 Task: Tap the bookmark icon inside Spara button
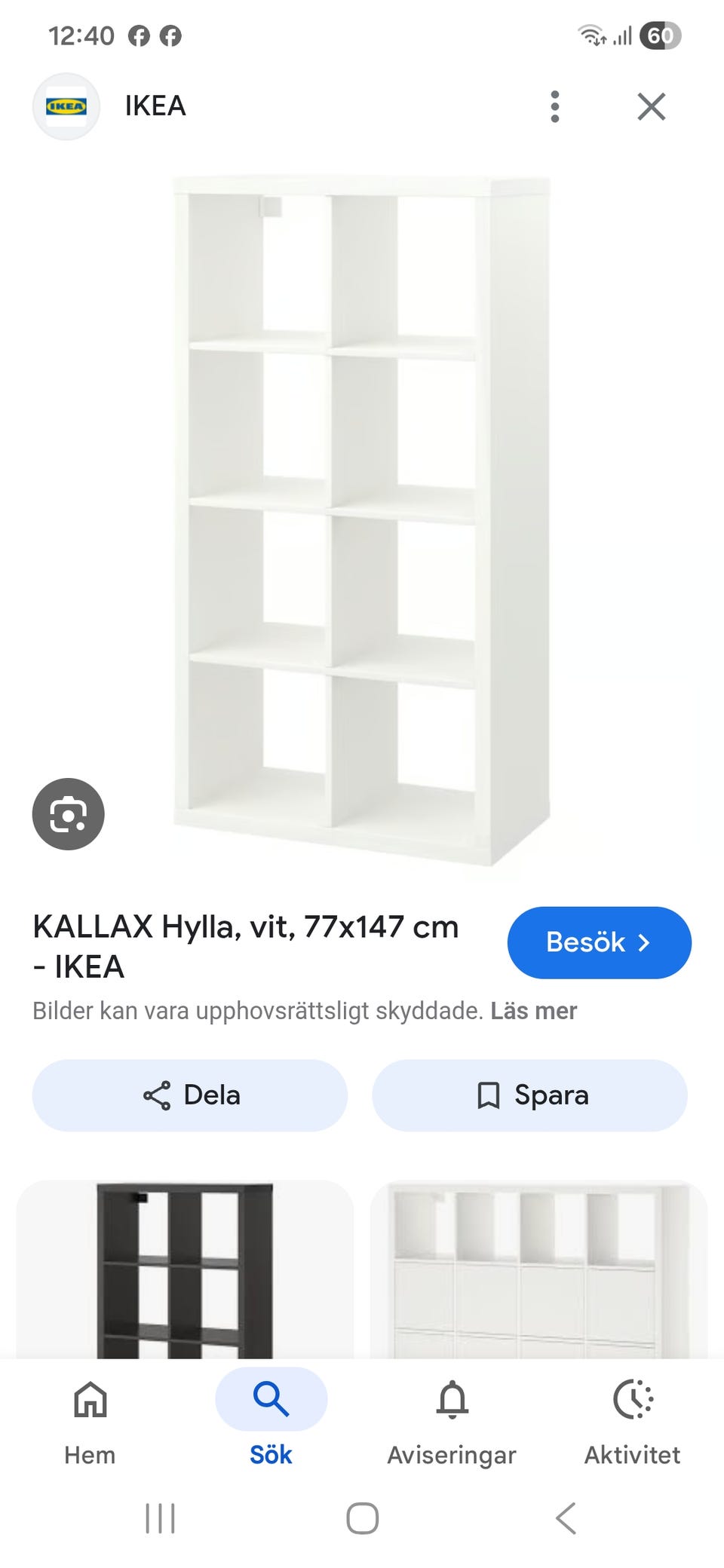point(490,1095)
